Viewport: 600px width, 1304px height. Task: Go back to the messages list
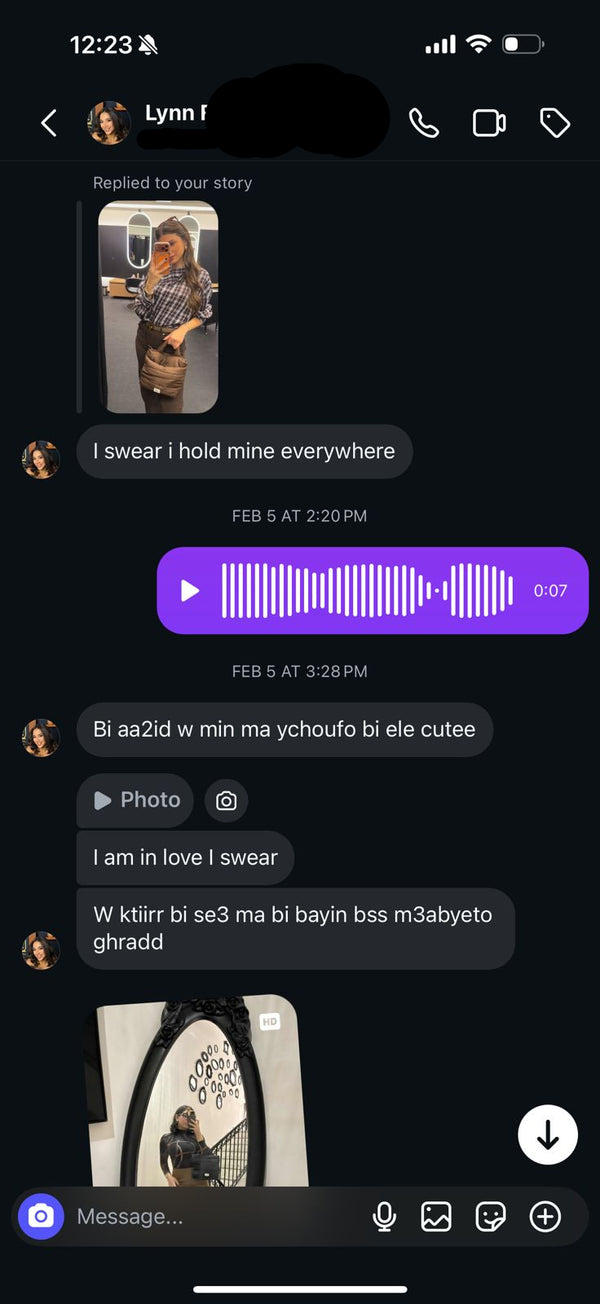click(x=48, y=123)
